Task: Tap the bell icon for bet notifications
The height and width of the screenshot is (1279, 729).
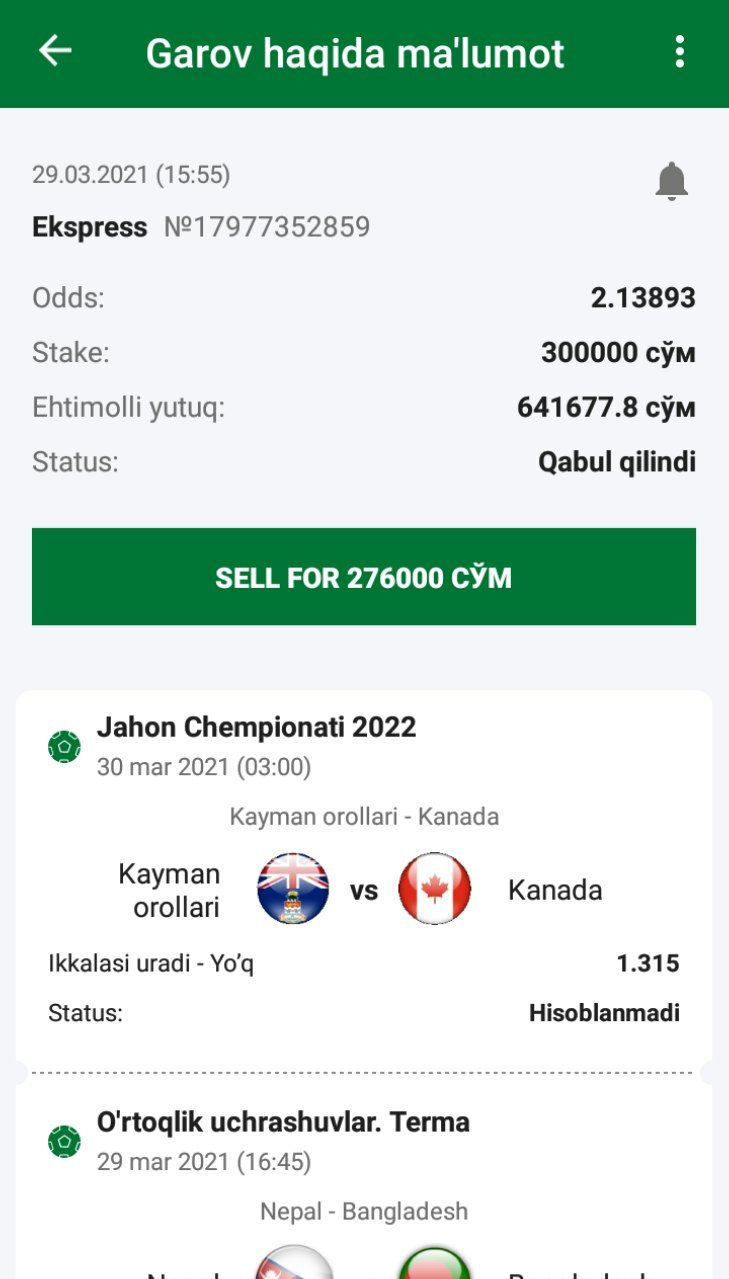Action: [x=672, y=181]
